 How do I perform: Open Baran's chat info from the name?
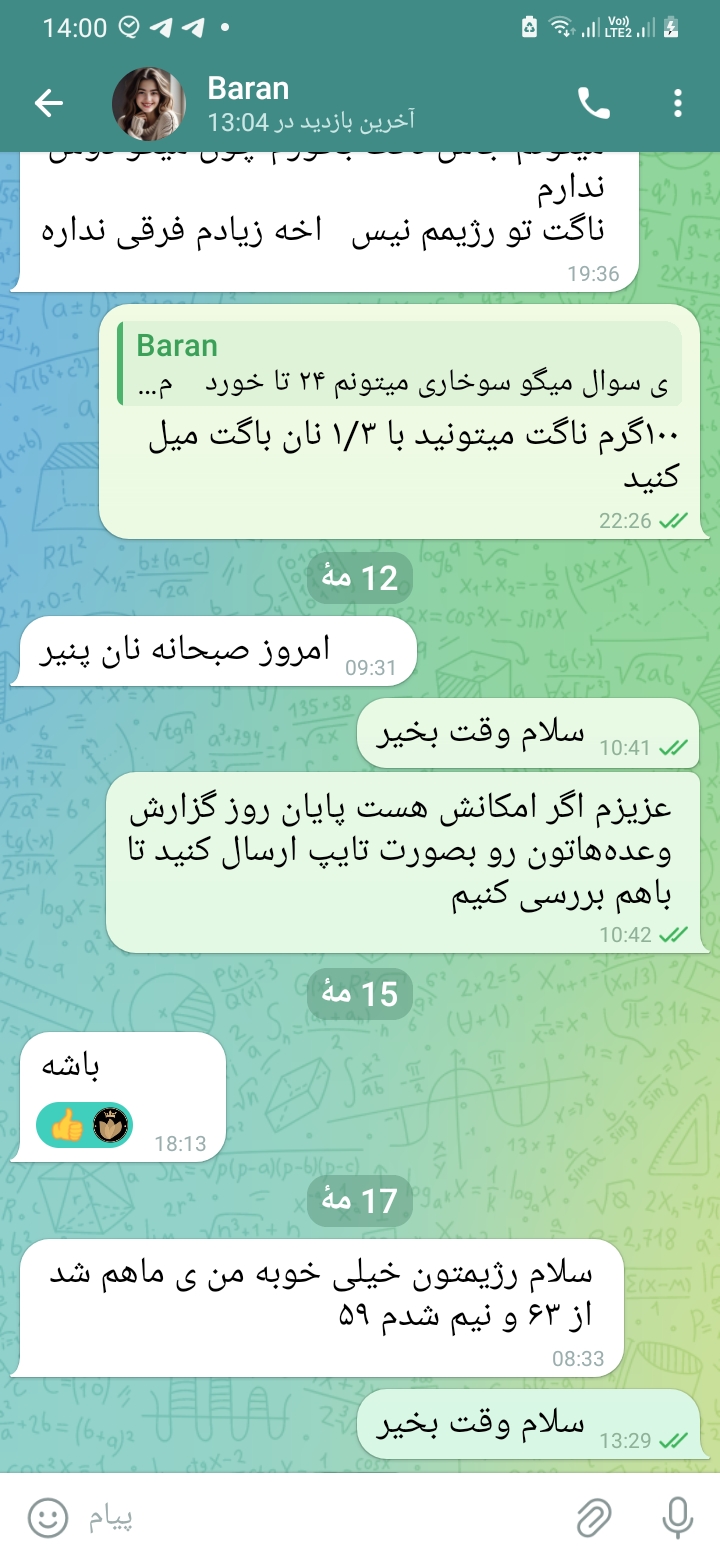coord(248,88)
